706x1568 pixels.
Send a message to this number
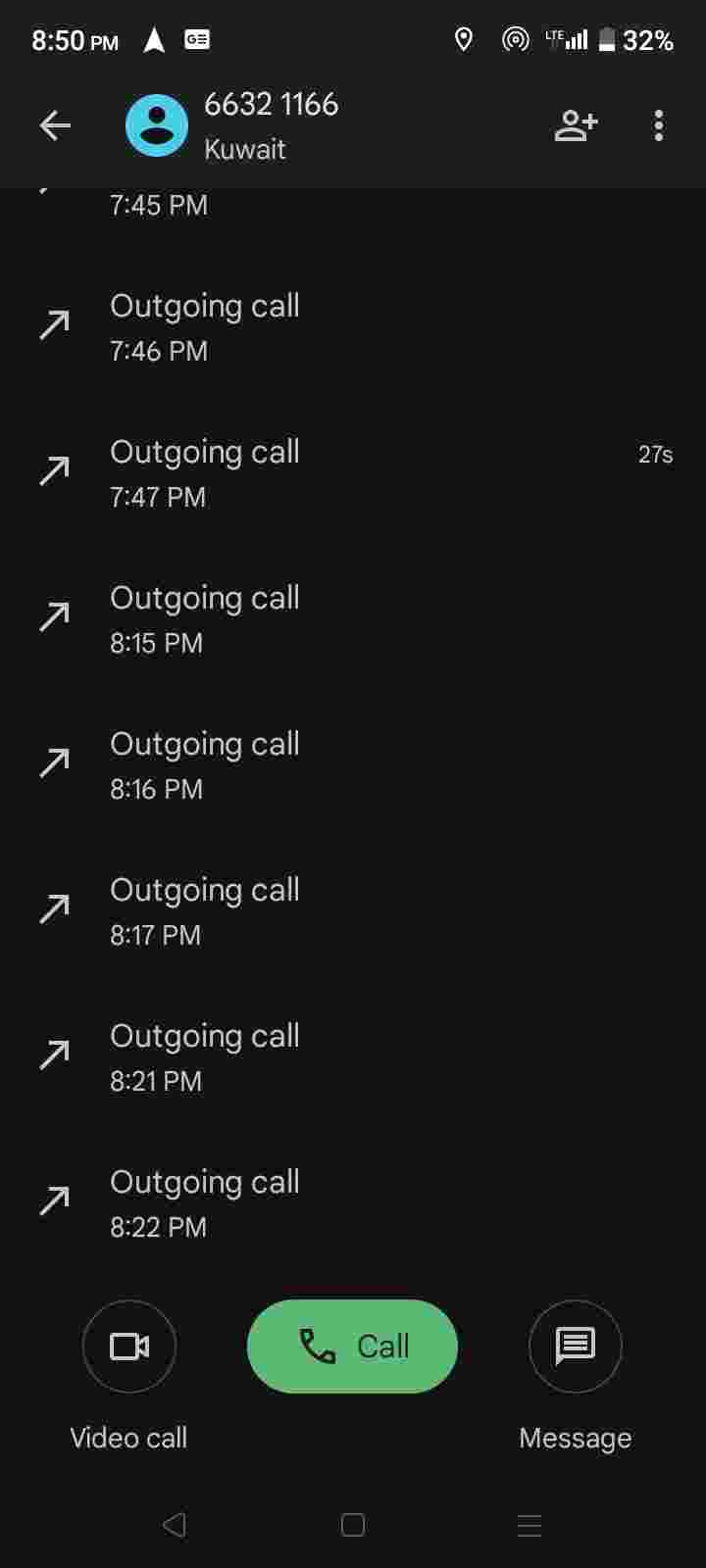pos(576,1346)
